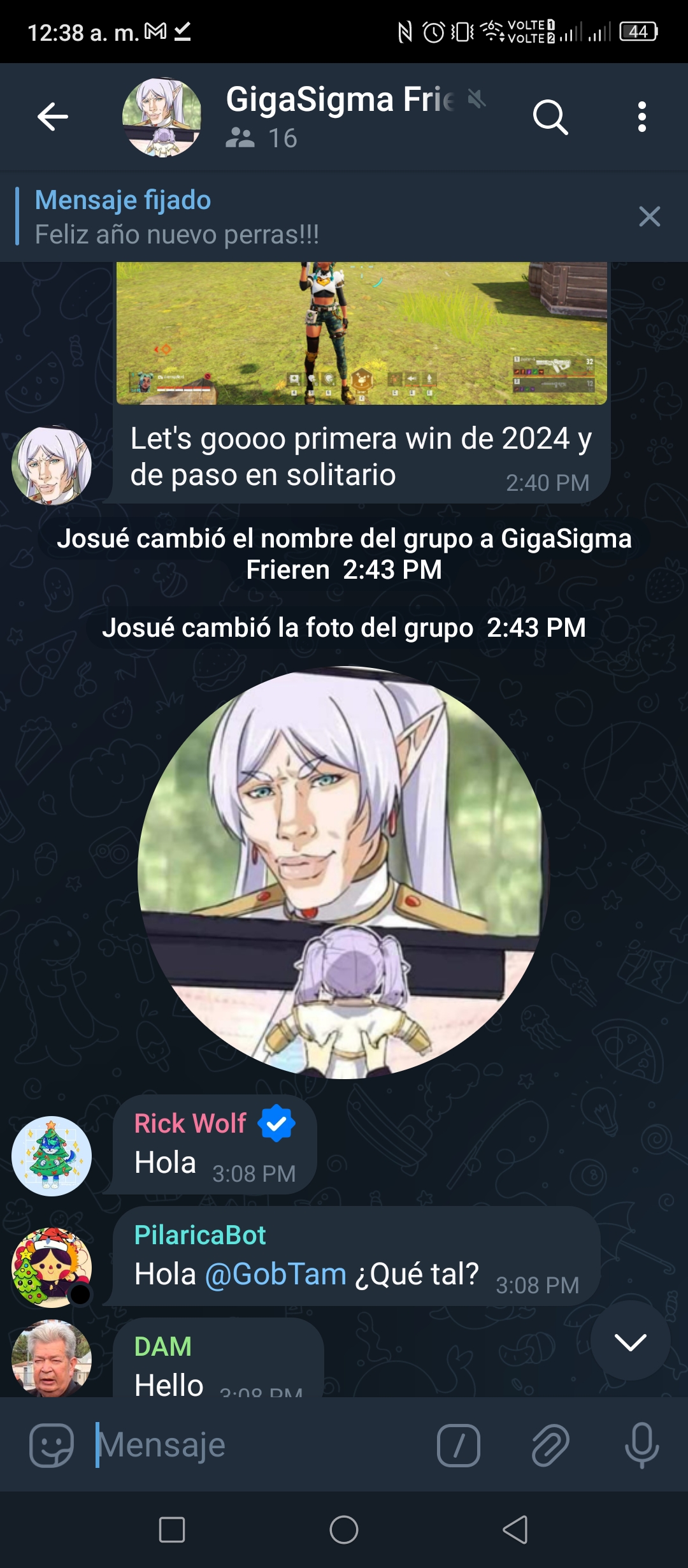
Task: Open PilaricaBot's profile avatar
Action: pos(52,1267)
